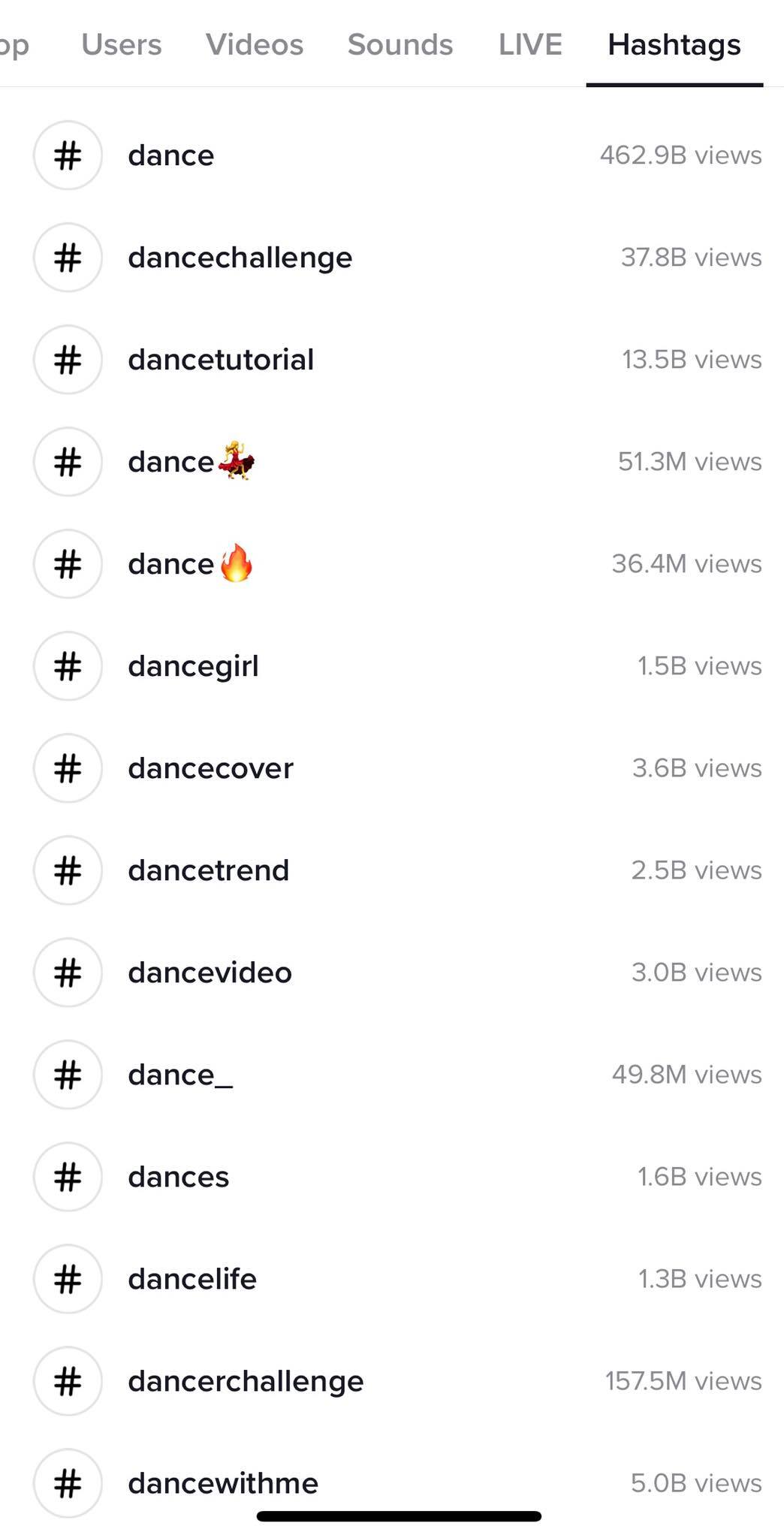View the dancetutorial hashtag
The height and width of the screenshot is (1538, 784).
392,360
